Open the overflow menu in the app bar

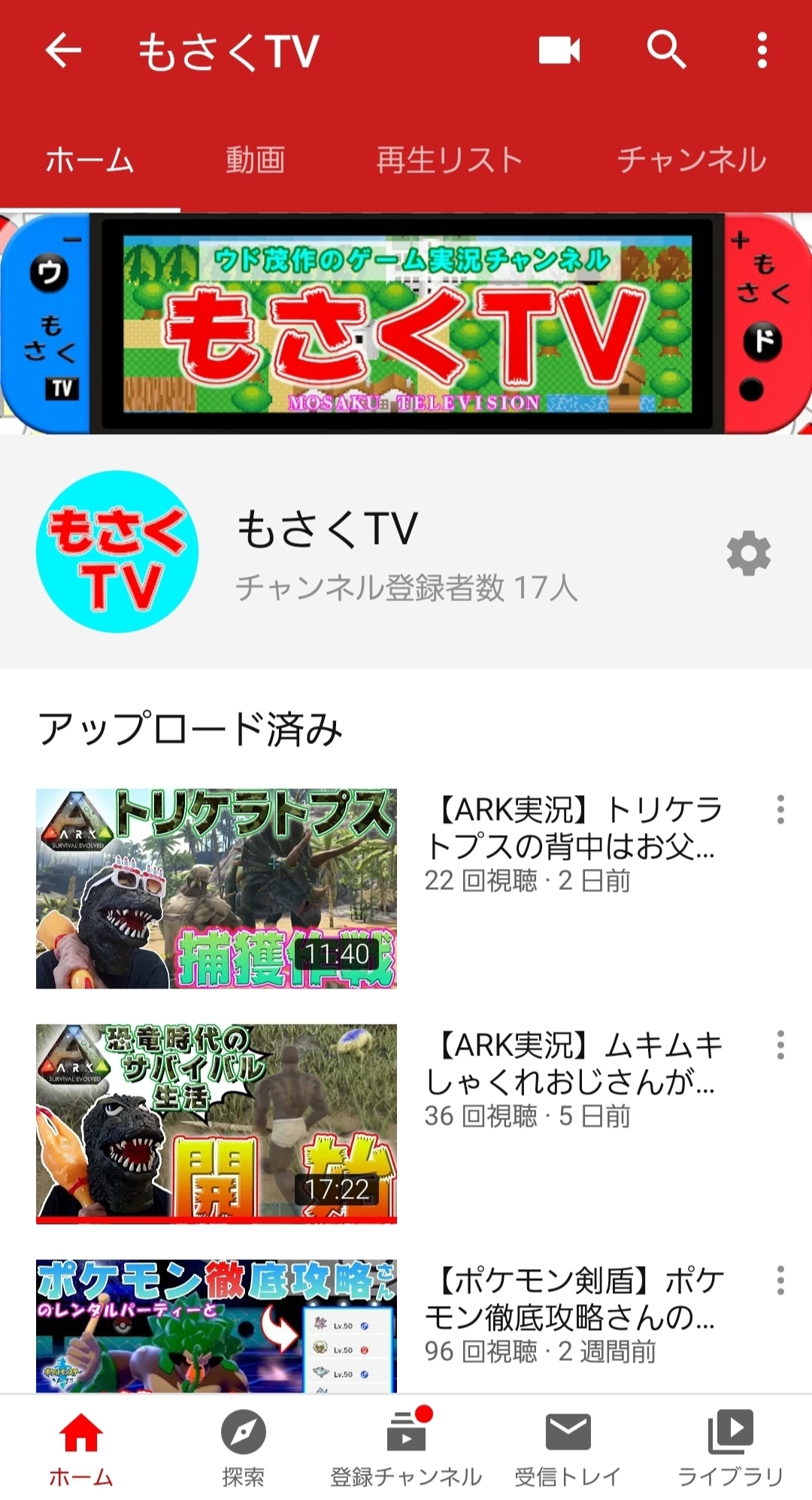coord(762,50)
